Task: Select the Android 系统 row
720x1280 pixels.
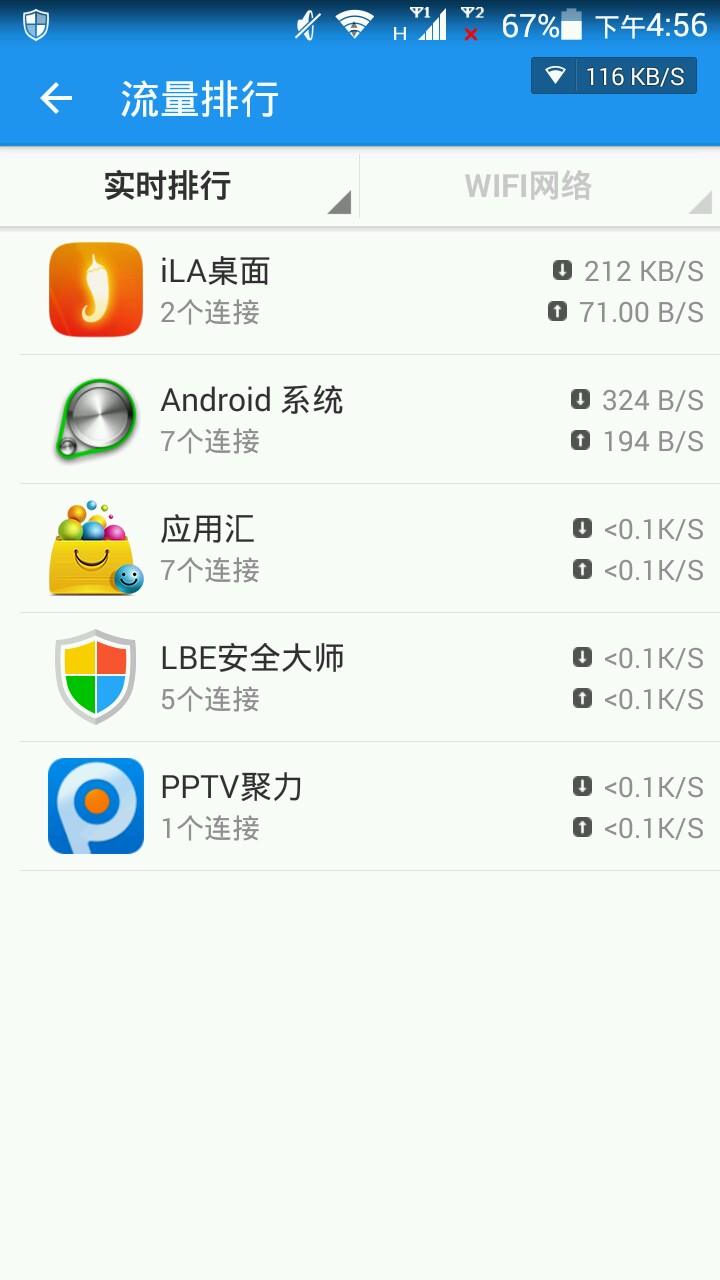Action: (x=360, y=420)
